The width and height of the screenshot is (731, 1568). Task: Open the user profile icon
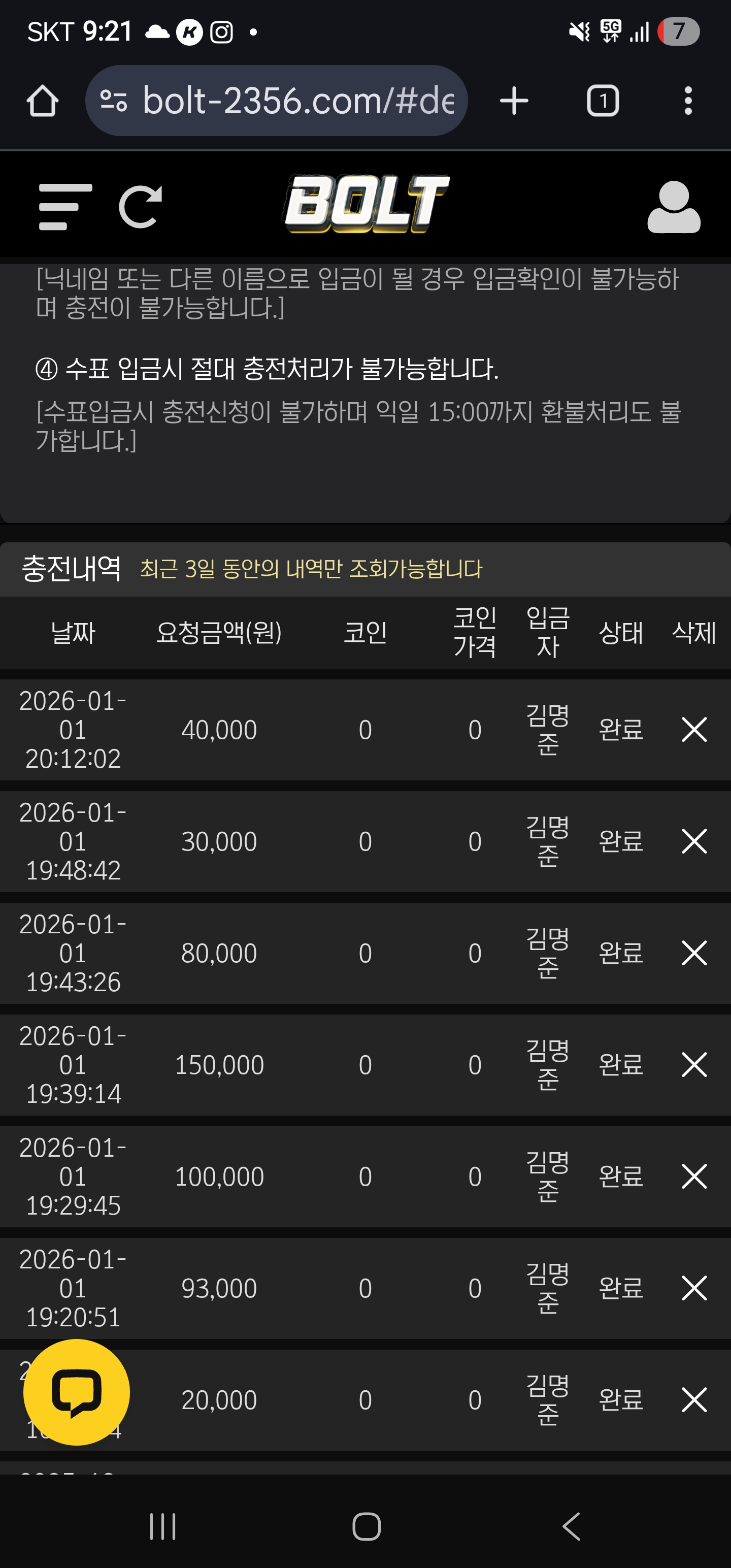(674, 207)
